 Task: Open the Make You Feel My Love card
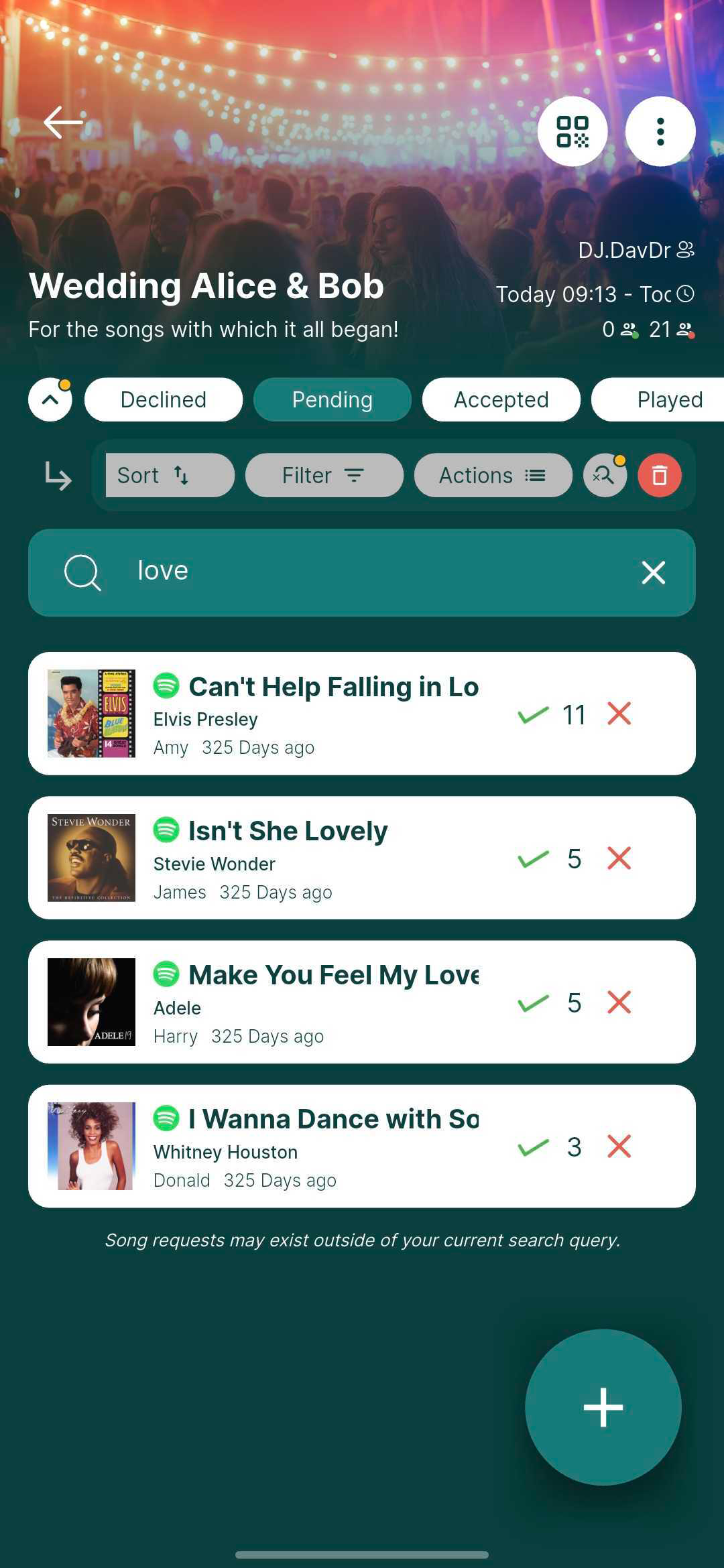(322, 1002)
